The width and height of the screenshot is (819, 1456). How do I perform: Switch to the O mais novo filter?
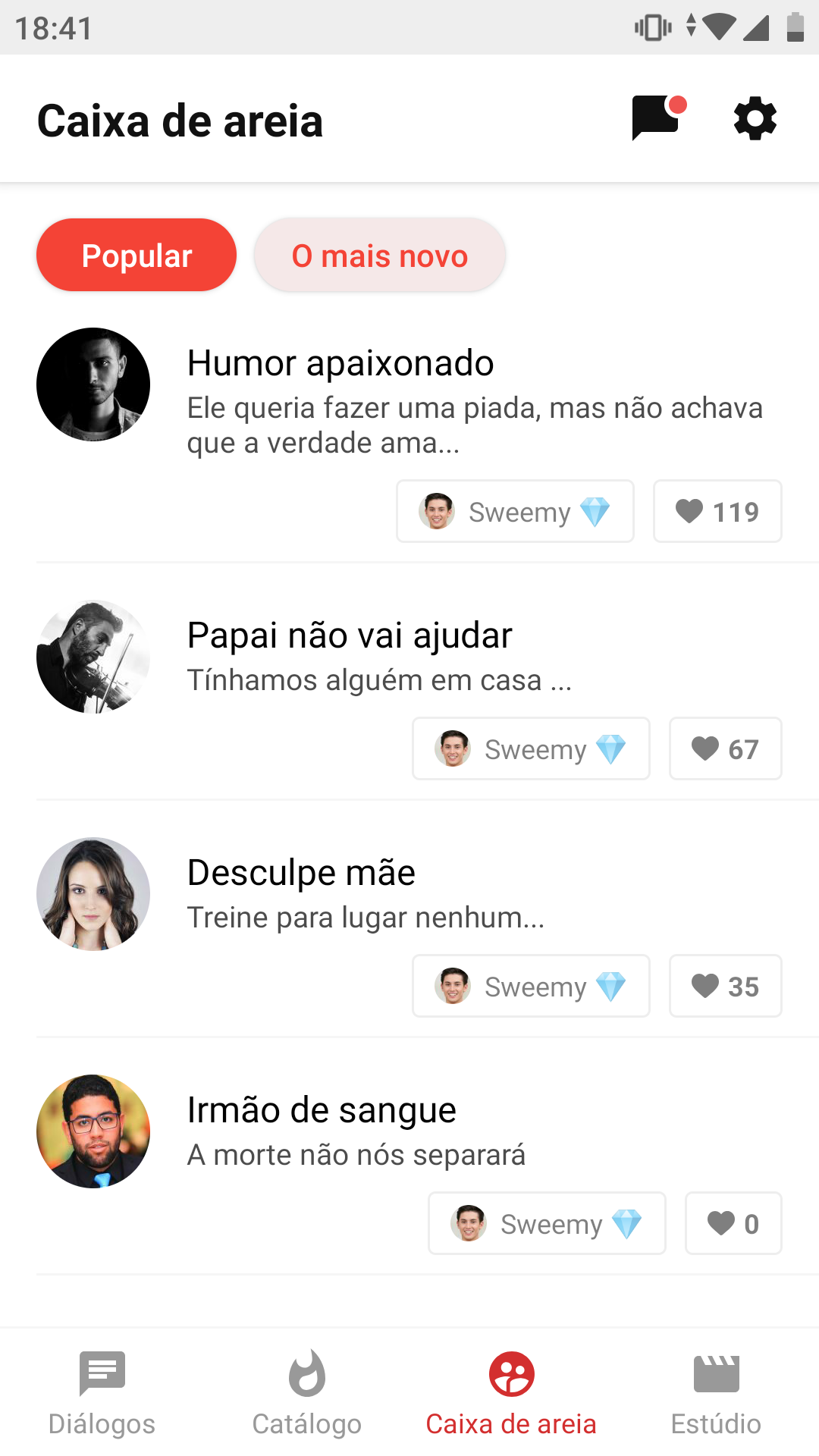click(x=379, y=256)
